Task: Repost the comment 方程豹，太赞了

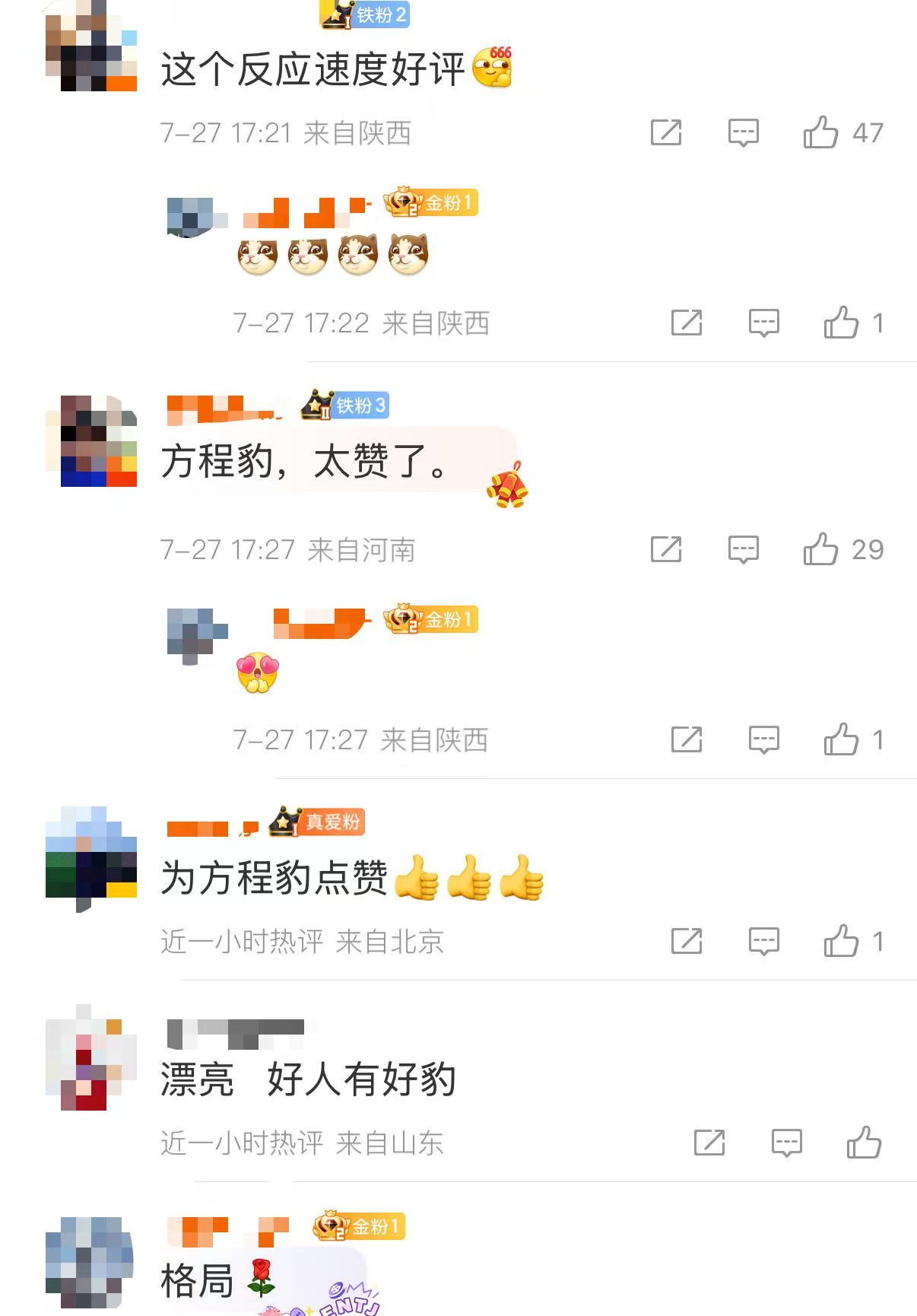Action: [666, 548]
